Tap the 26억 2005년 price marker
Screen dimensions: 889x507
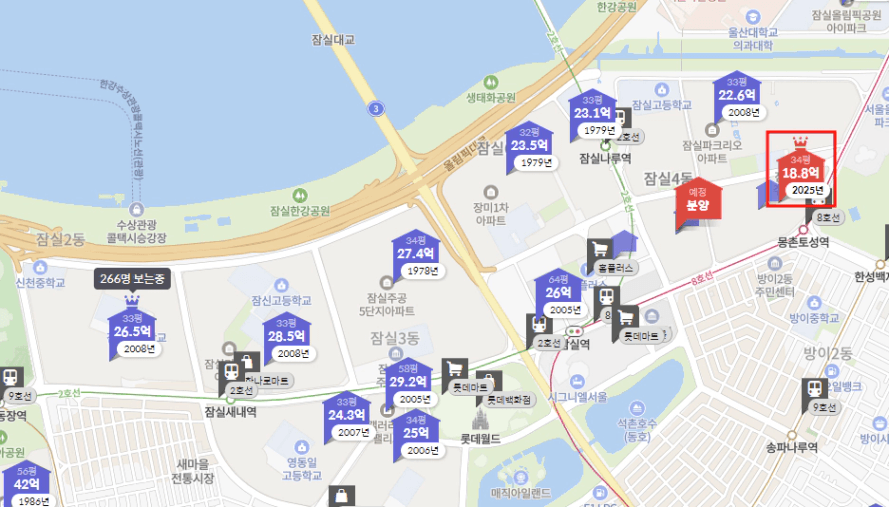click(558, 293)
